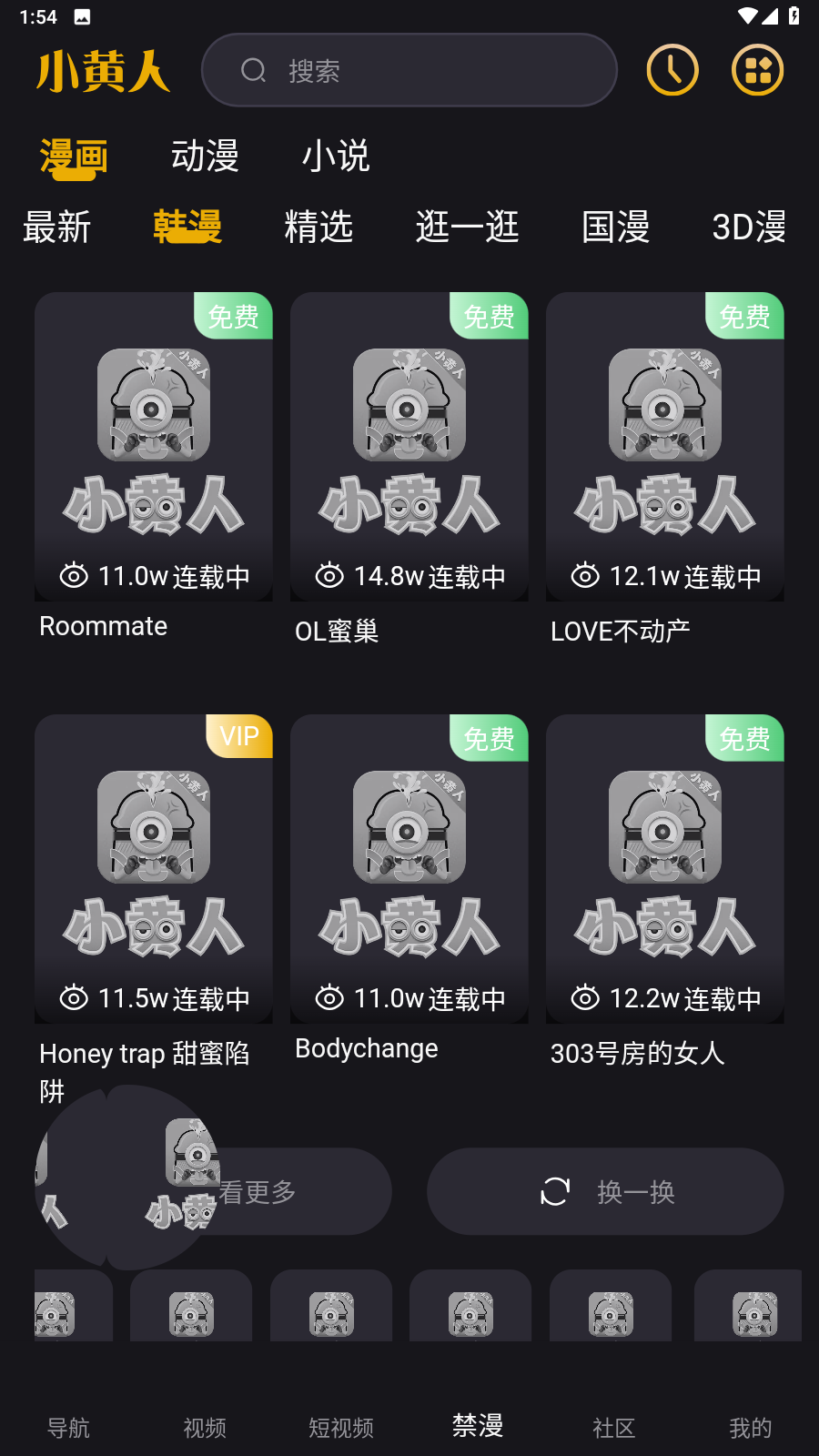
Task: Go to the 社区 bottom tab
Action: tap(614, 1427)
